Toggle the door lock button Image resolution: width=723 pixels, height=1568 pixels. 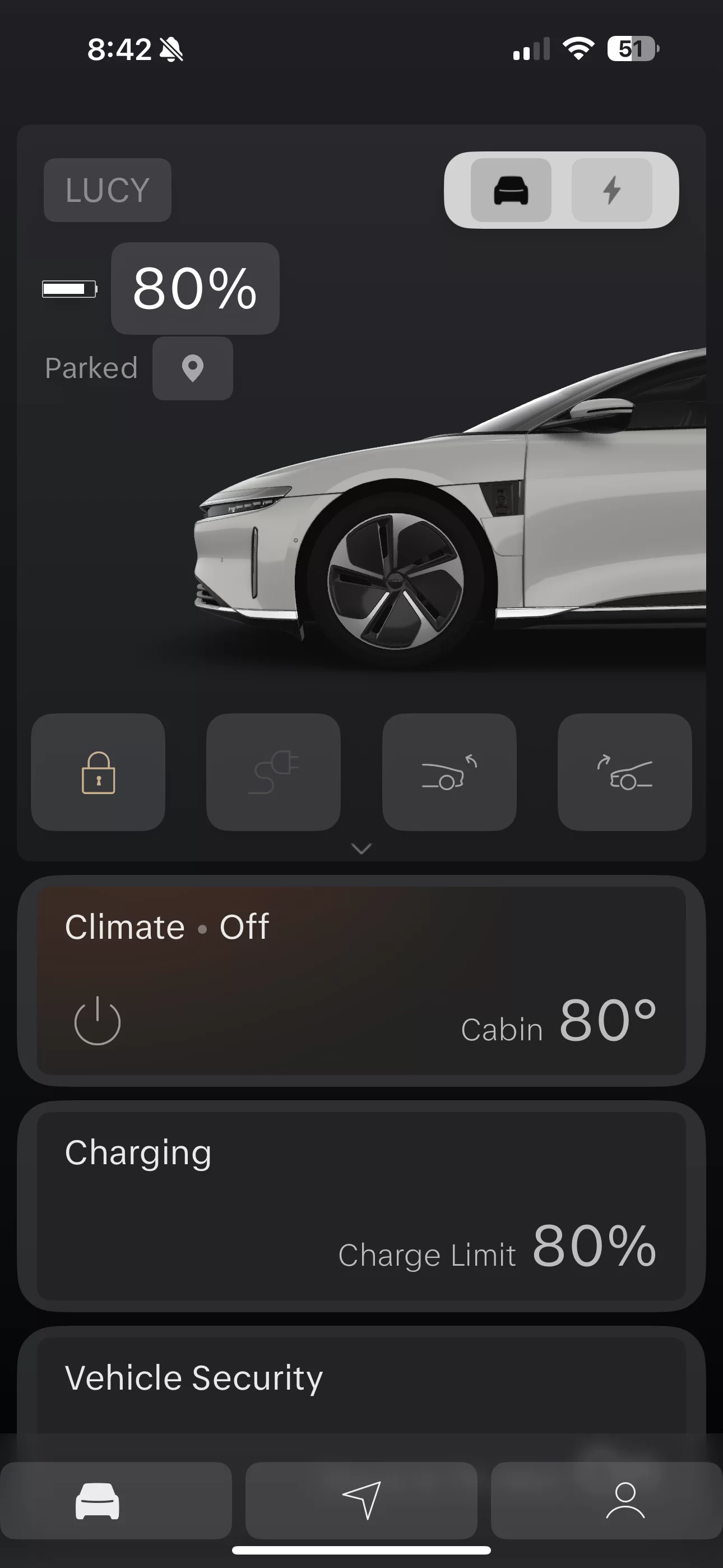pos(98,772)
